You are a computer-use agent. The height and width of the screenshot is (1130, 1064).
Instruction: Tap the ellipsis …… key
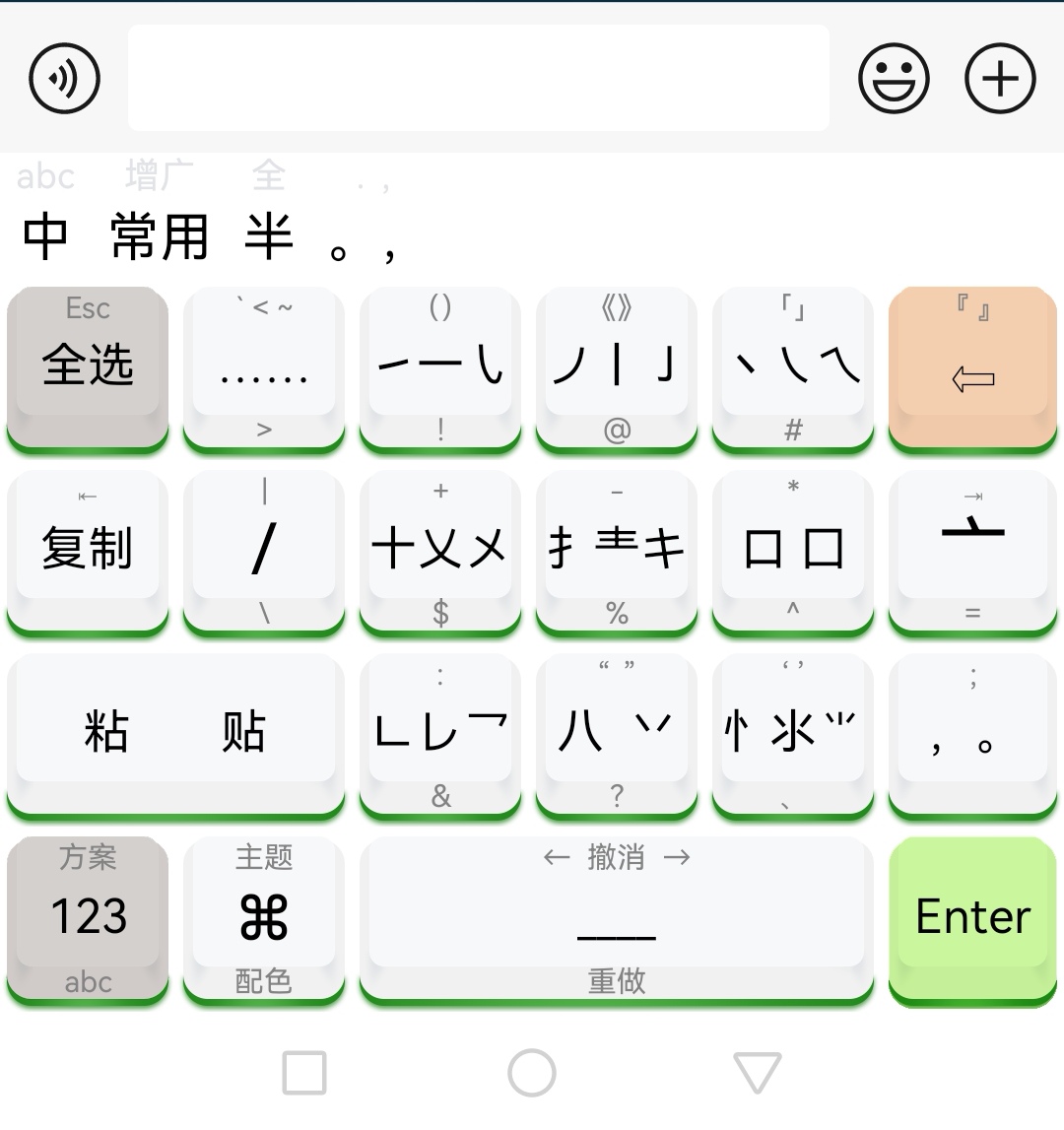pyautogui.click(x=264, y=369)
